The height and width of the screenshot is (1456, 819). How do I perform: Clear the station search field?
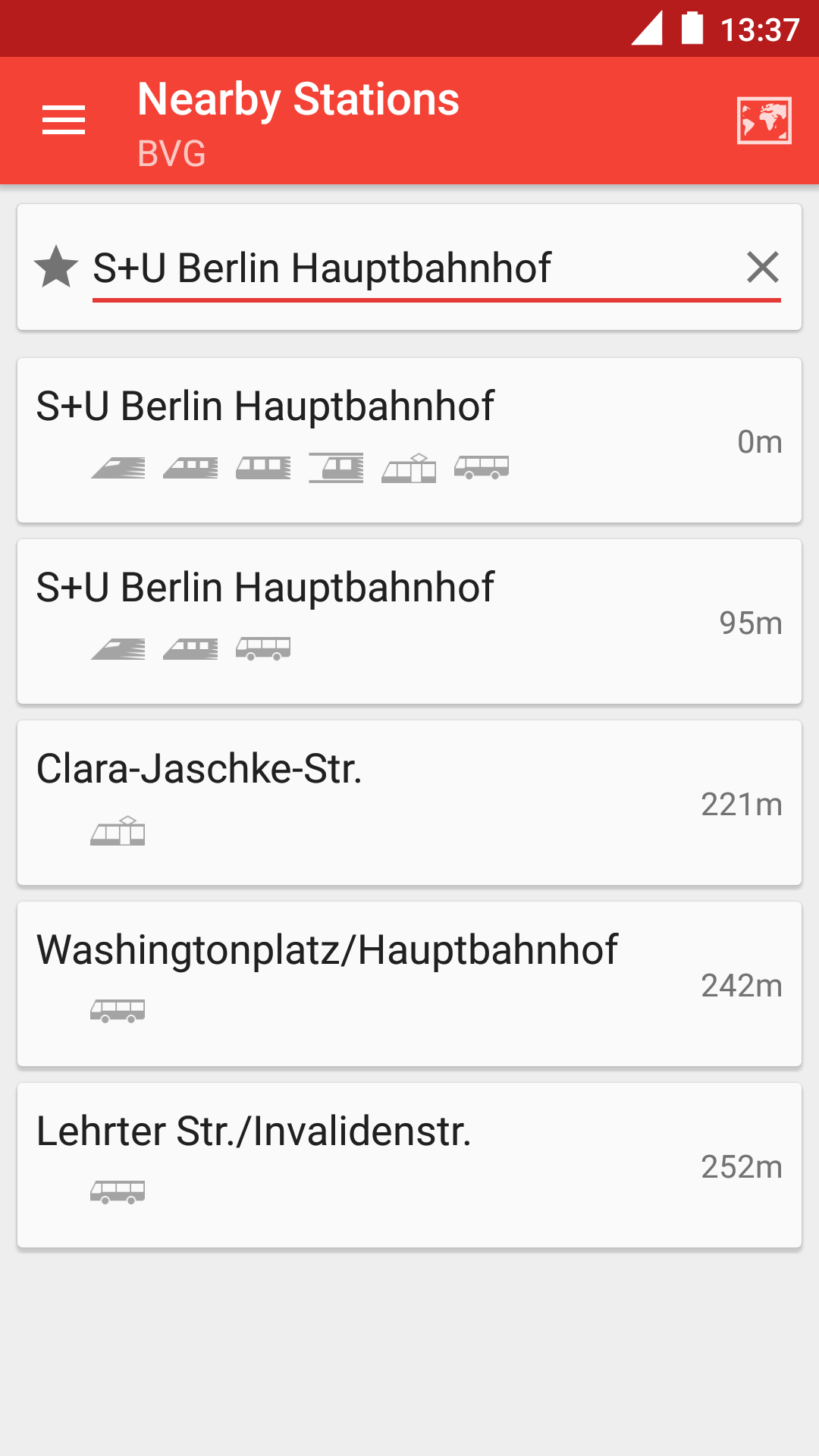(762, 268)
